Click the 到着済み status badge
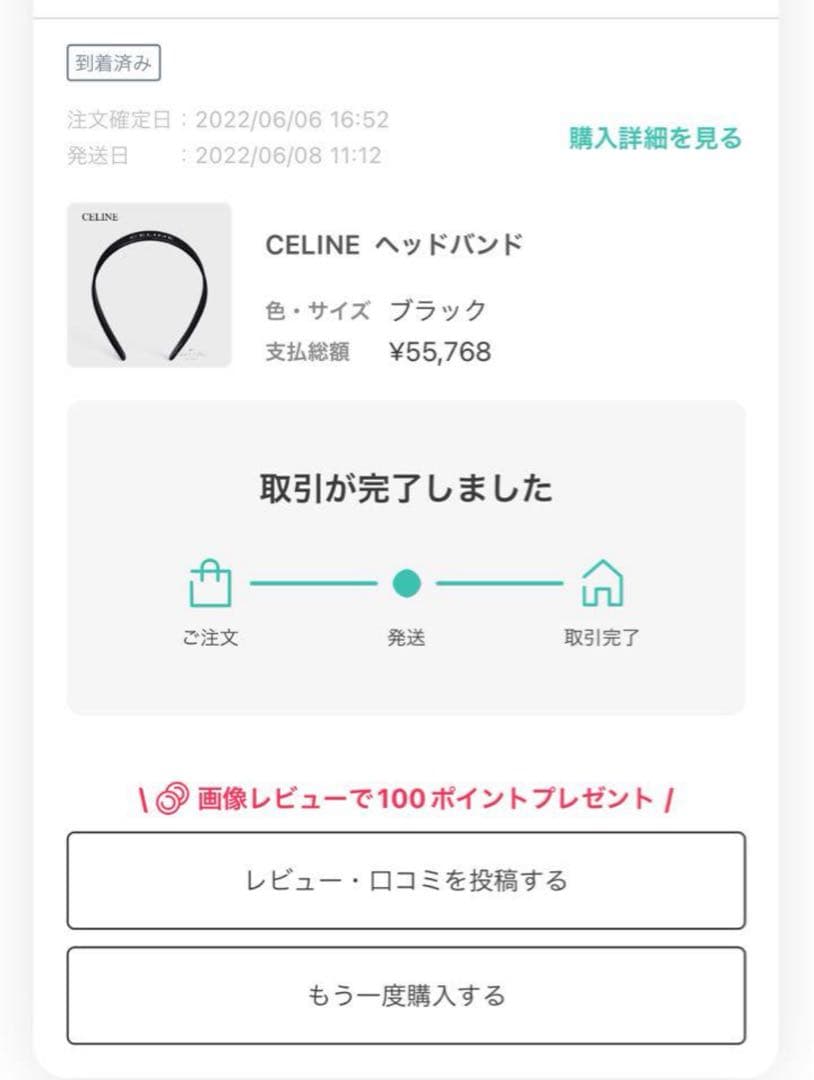Image resolution: width=814 pixels, height=1080 pixels. tap(113, 61)
